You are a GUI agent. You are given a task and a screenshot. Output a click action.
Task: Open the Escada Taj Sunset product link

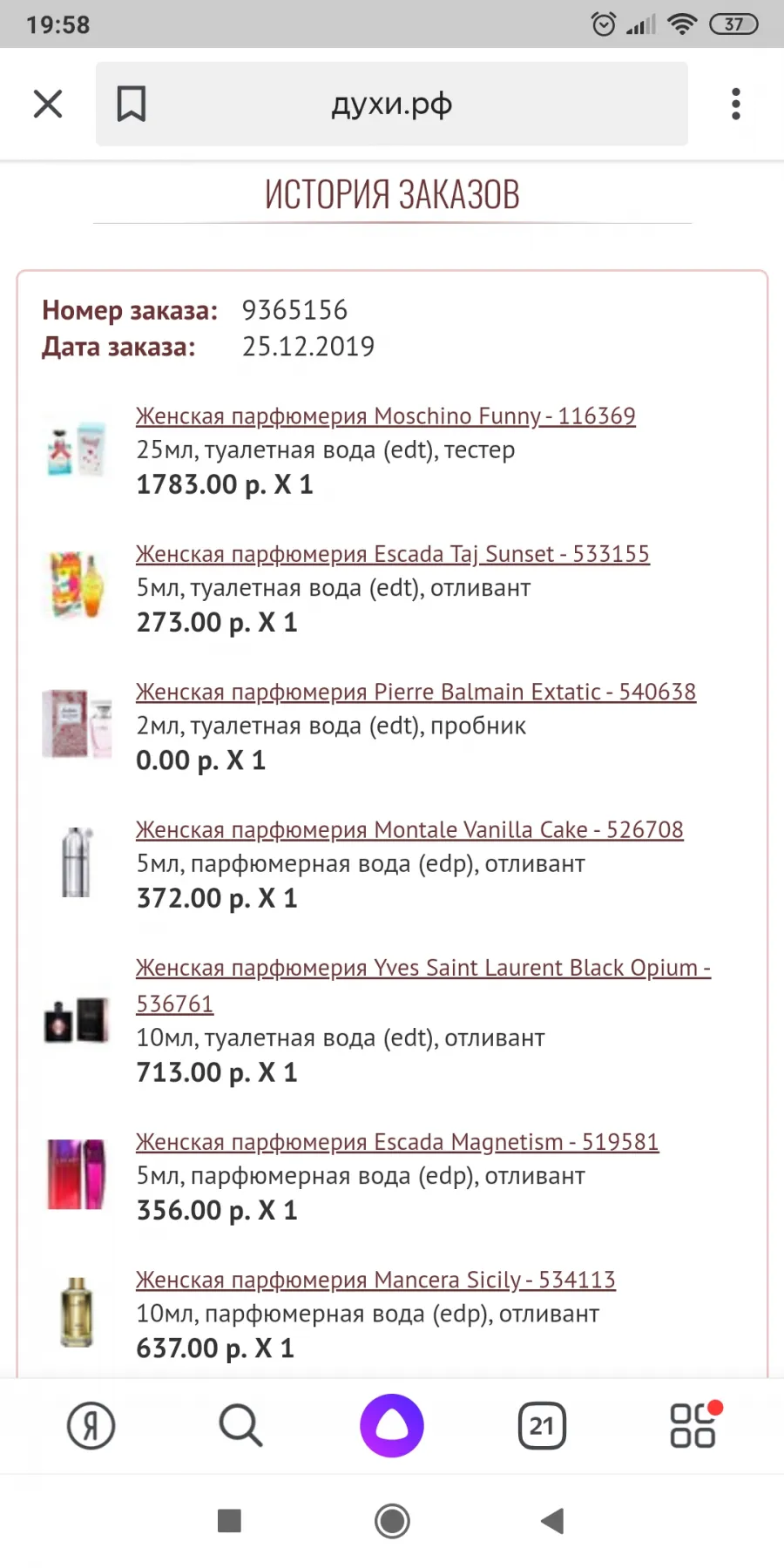tap(393, 554)
